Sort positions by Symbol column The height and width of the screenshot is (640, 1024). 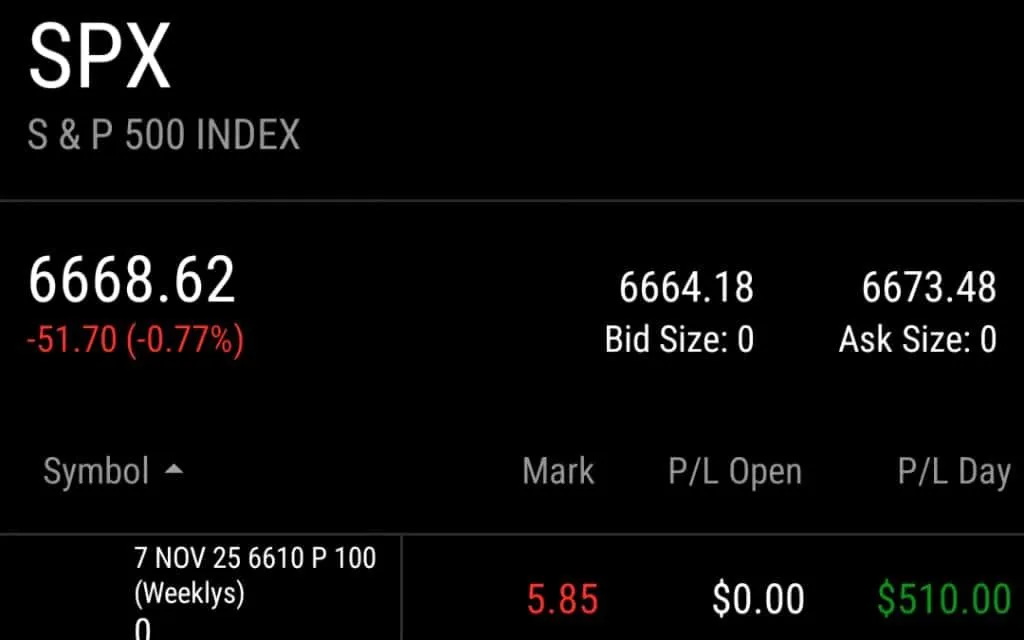click(x=97, y=471)
